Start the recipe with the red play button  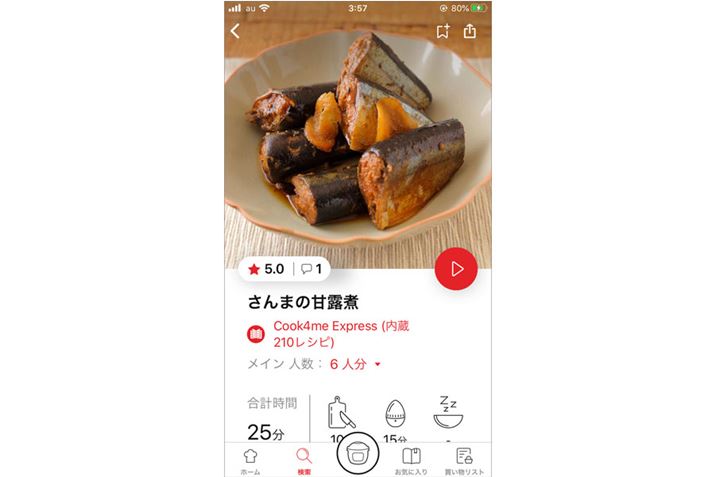point(456,269)
